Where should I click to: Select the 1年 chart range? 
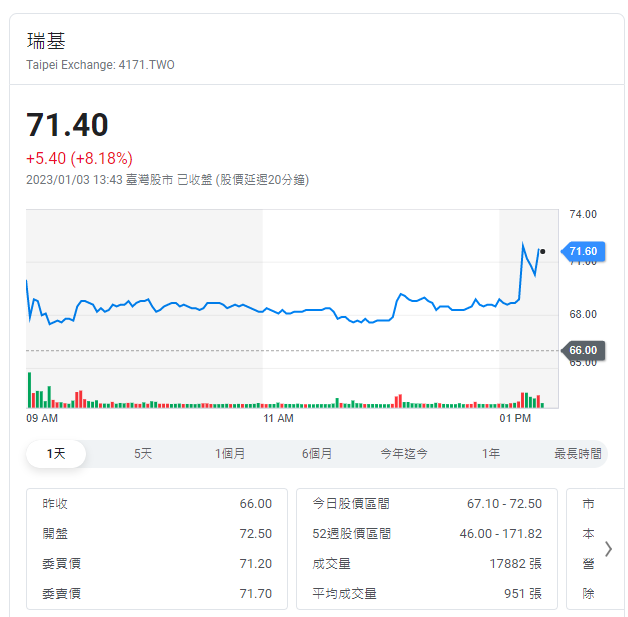pyautogui.click(x=491, y=454)
